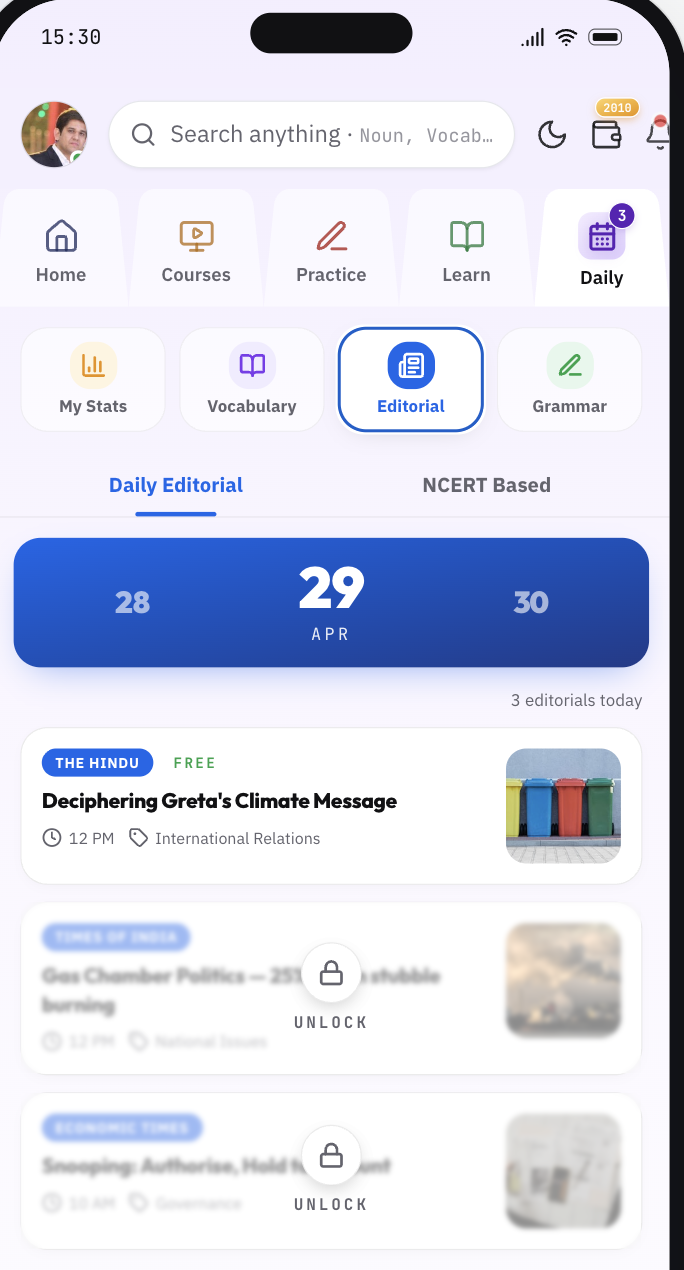Open the Practice tab
Viewport: 684px width, 1270px height.
coord(331,248)
